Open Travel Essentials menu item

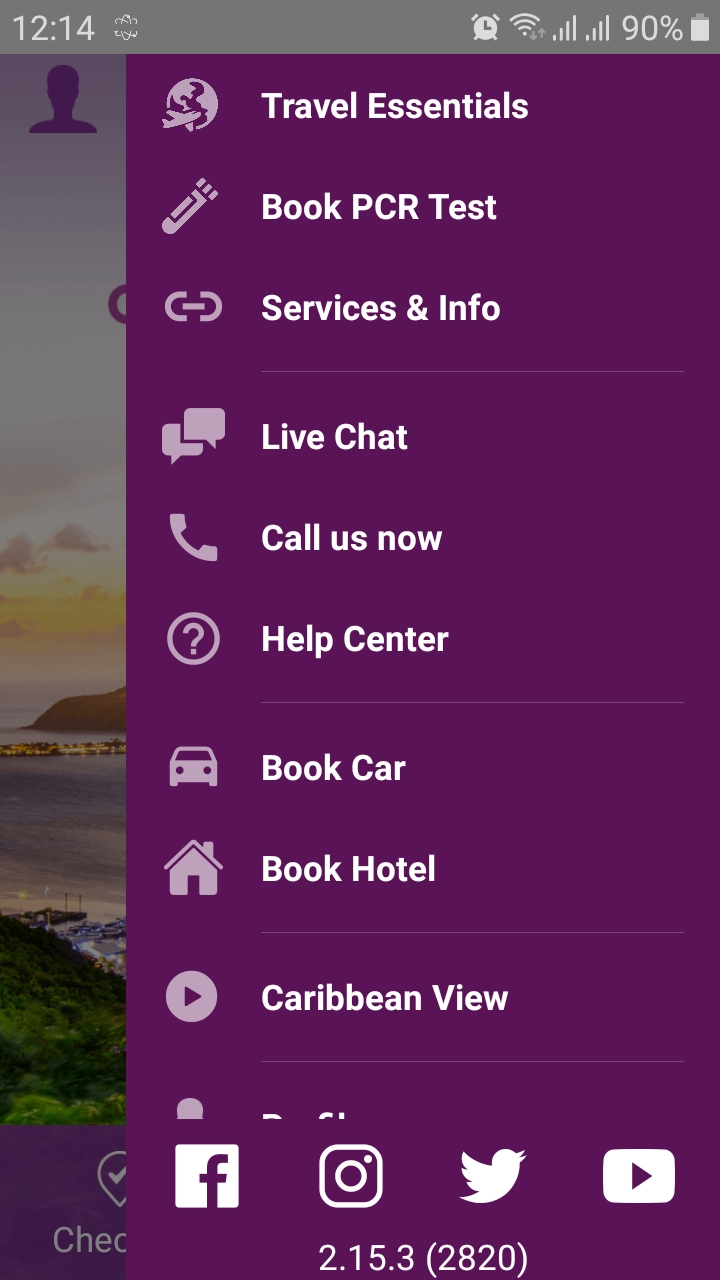[x=394, y=106]
